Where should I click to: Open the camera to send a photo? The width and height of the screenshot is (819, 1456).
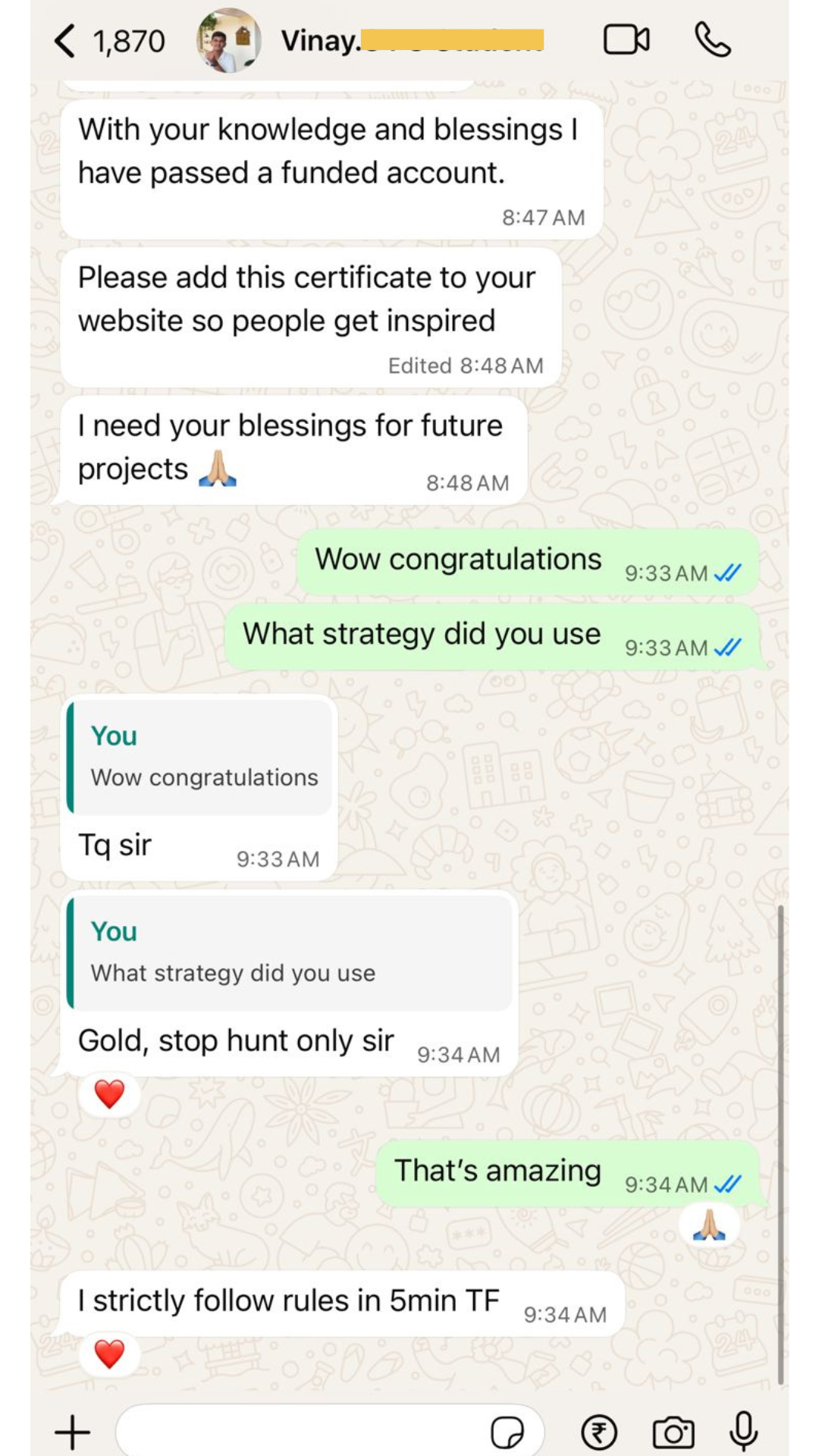click(x=673, y=1432)
